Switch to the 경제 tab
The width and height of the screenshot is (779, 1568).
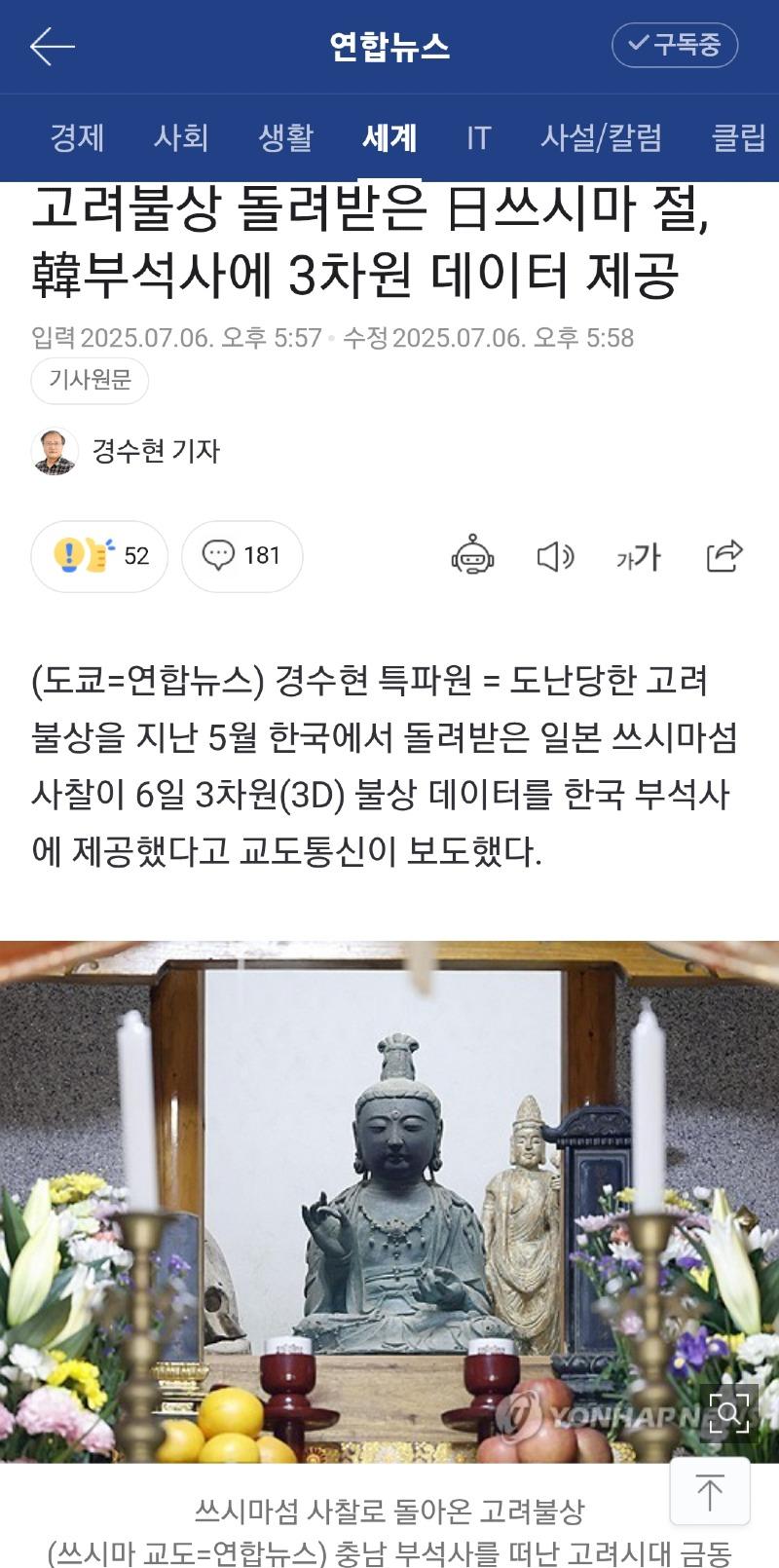click(x=77, y=137)
